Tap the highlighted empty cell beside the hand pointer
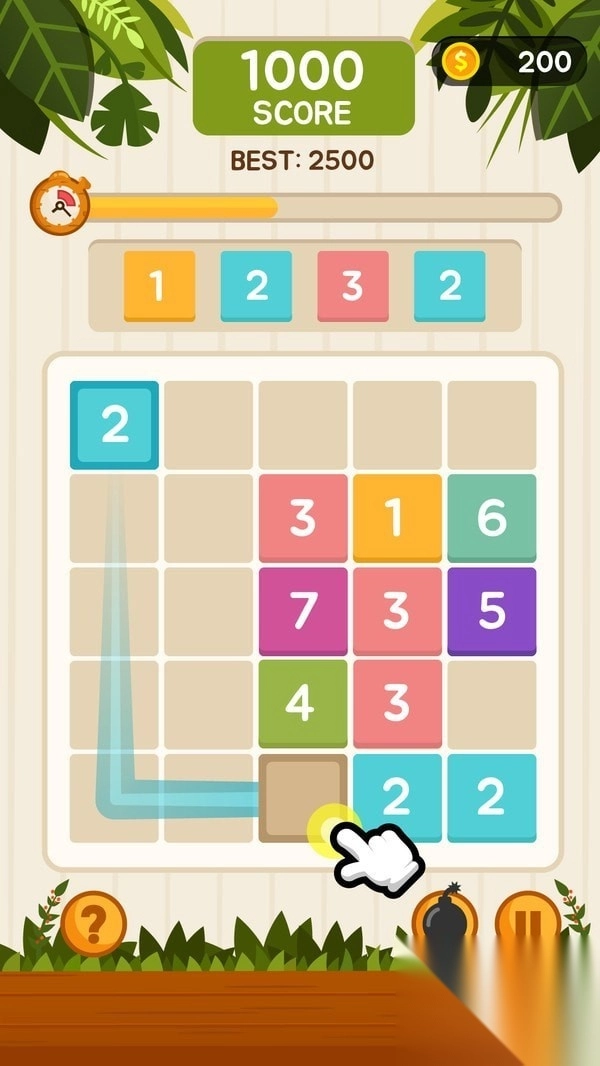Viewport: 600px width, 1066px height. coord(303,798)
